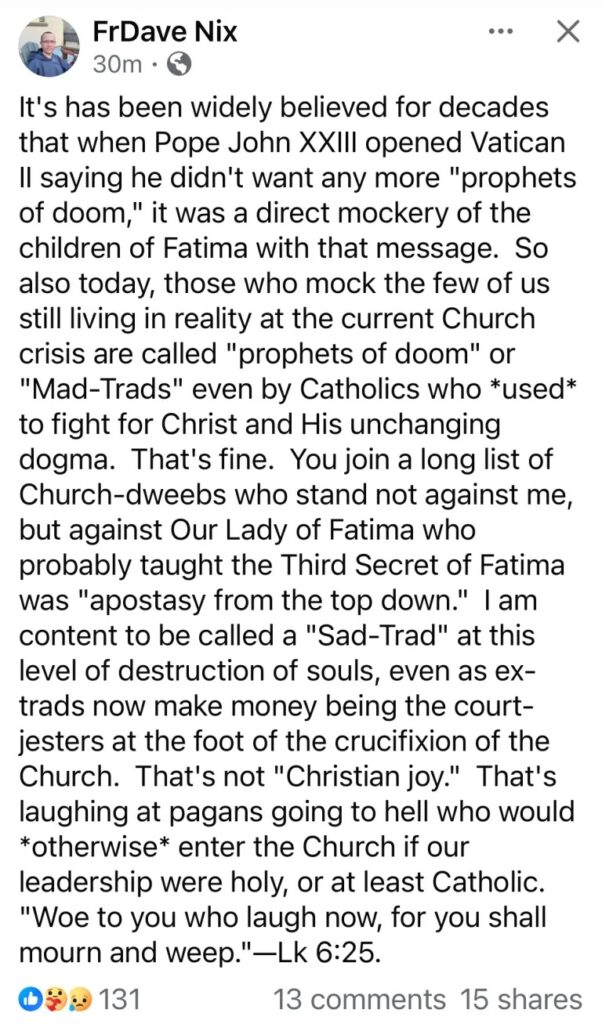Open FrDave Nix's profile picture

tap(49, 46)
